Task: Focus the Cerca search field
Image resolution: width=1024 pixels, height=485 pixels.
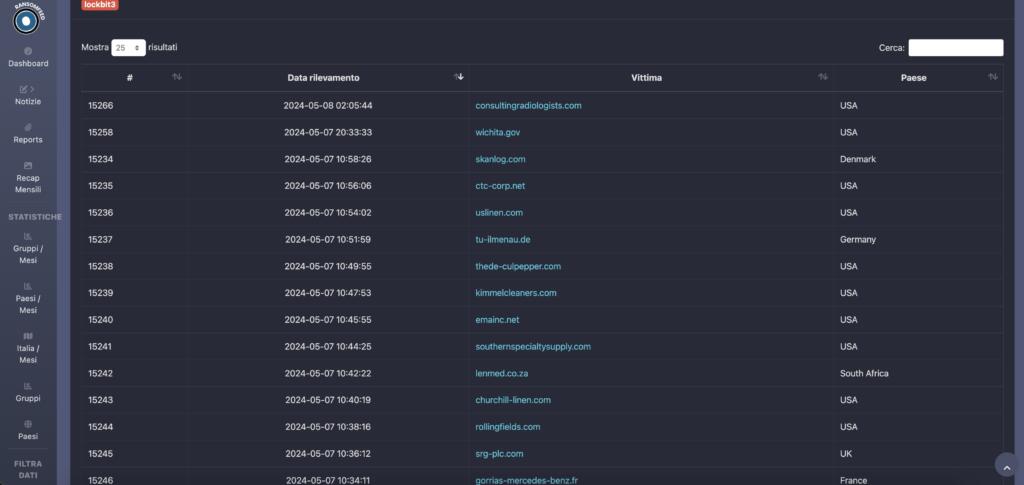Action: tap(955, 47)
